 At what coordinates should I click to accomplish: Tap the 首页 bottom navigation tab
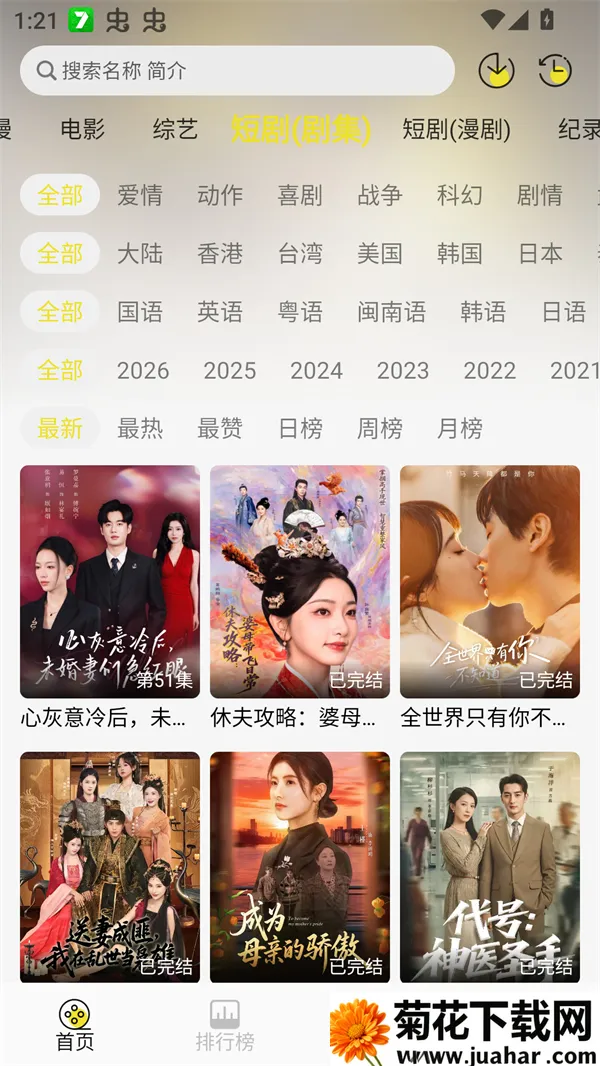[75, 1025]
